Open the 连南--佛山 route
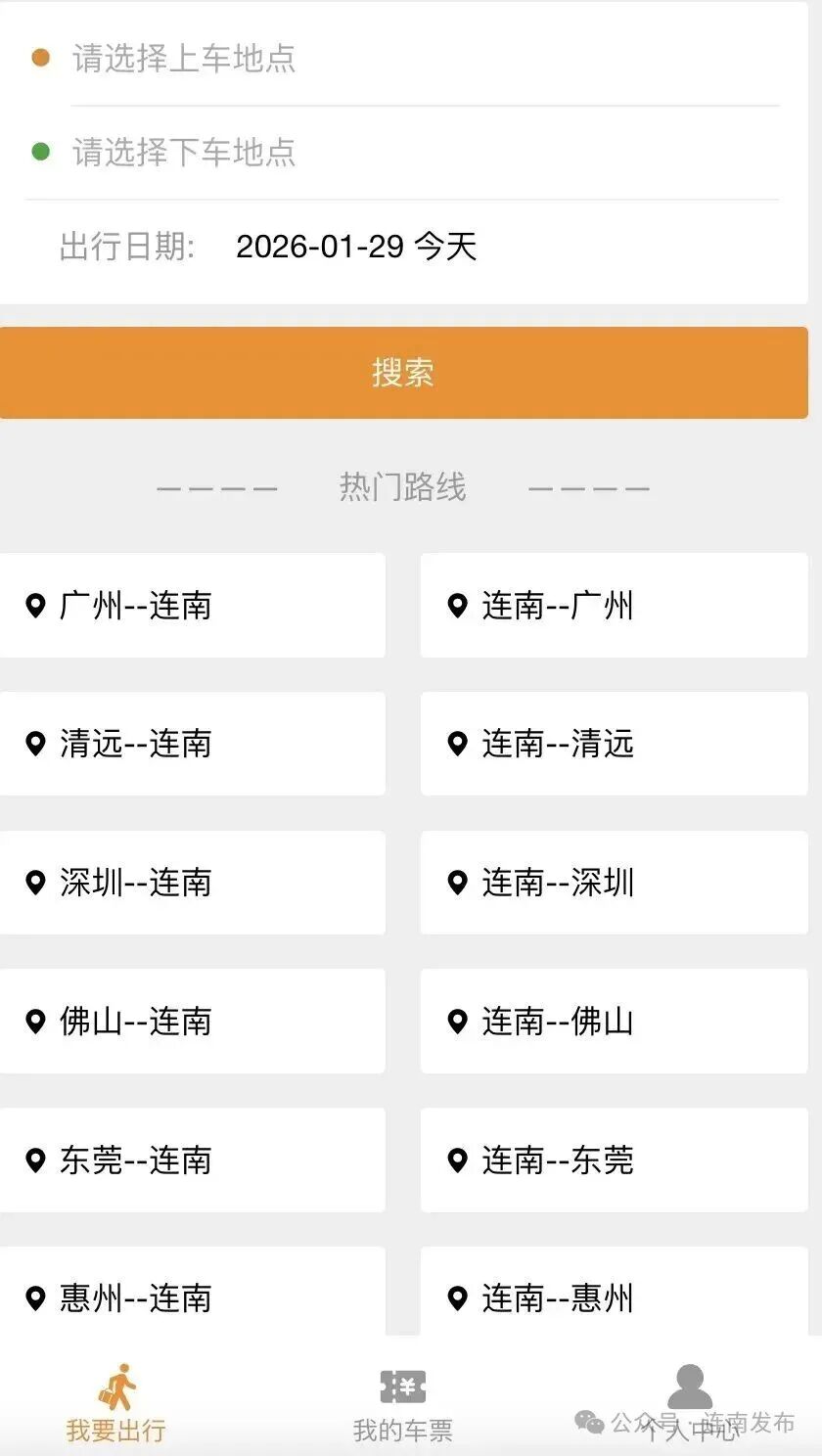Viewport: 822px width, 1456px height. (614, 1022)
